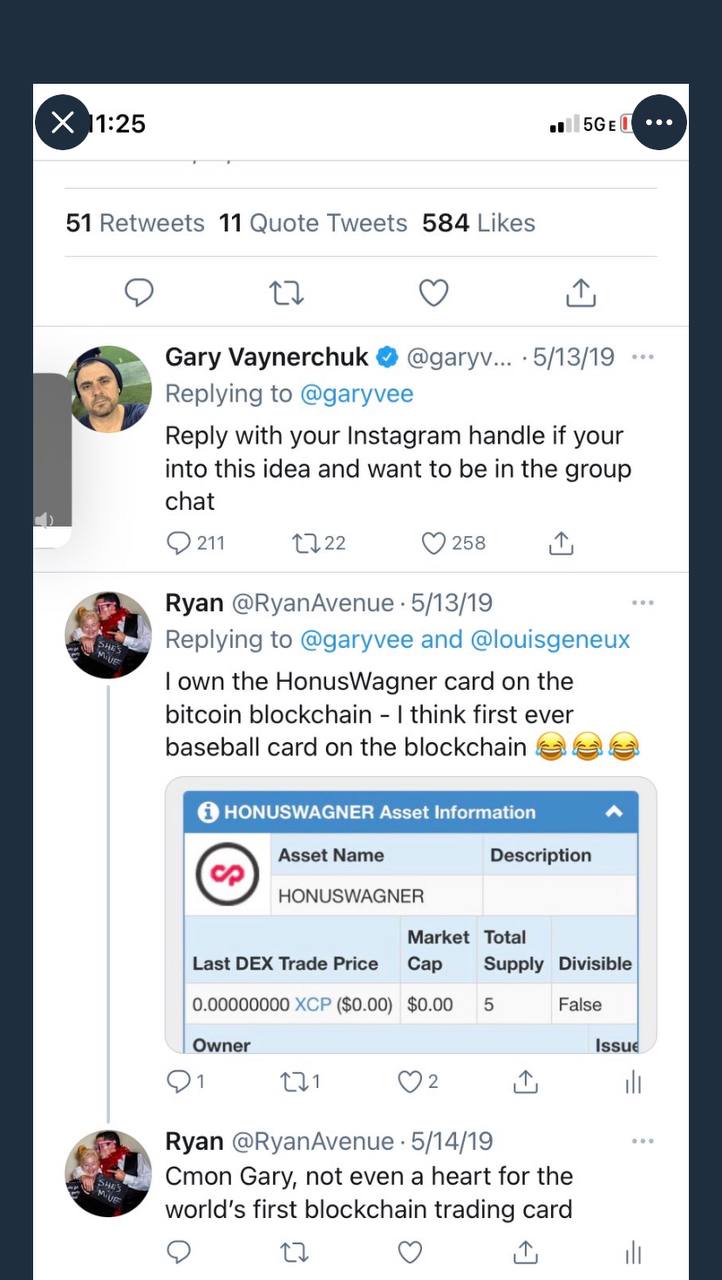Share Ryan's HonusWagner card tweet
Image resolution: width=722 pixels, height=1280 pixels.
point(526,1082)
